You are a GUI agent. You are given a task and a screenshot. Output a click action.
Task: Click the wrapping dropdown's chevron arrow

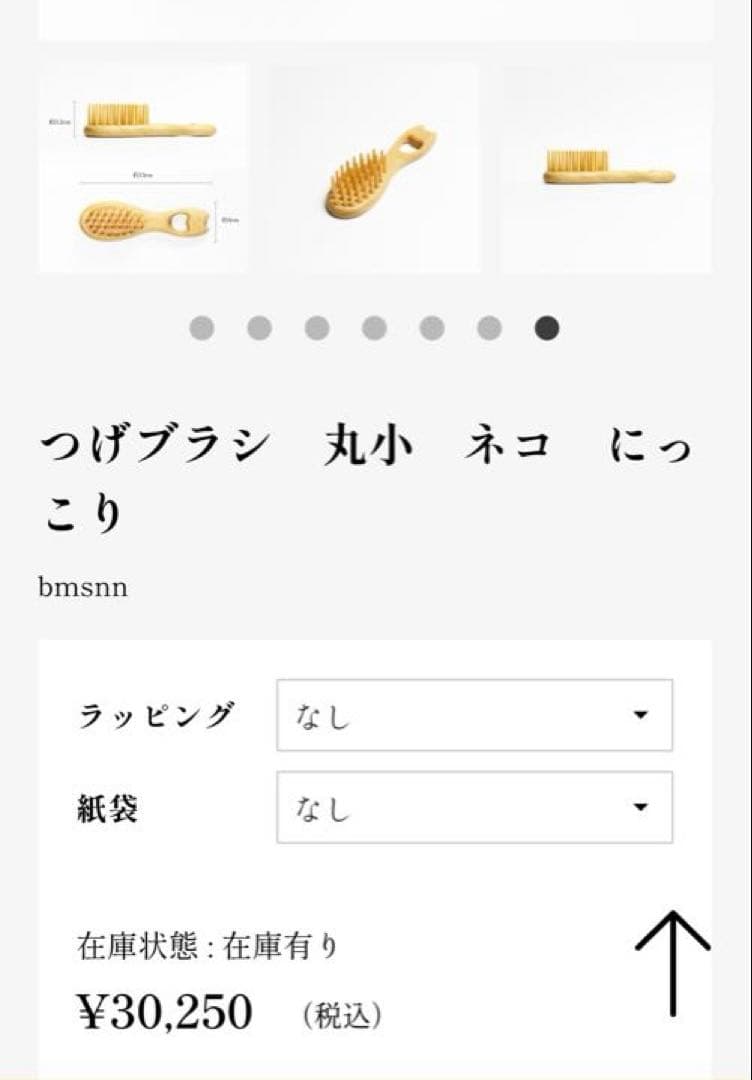coord(641,716)
